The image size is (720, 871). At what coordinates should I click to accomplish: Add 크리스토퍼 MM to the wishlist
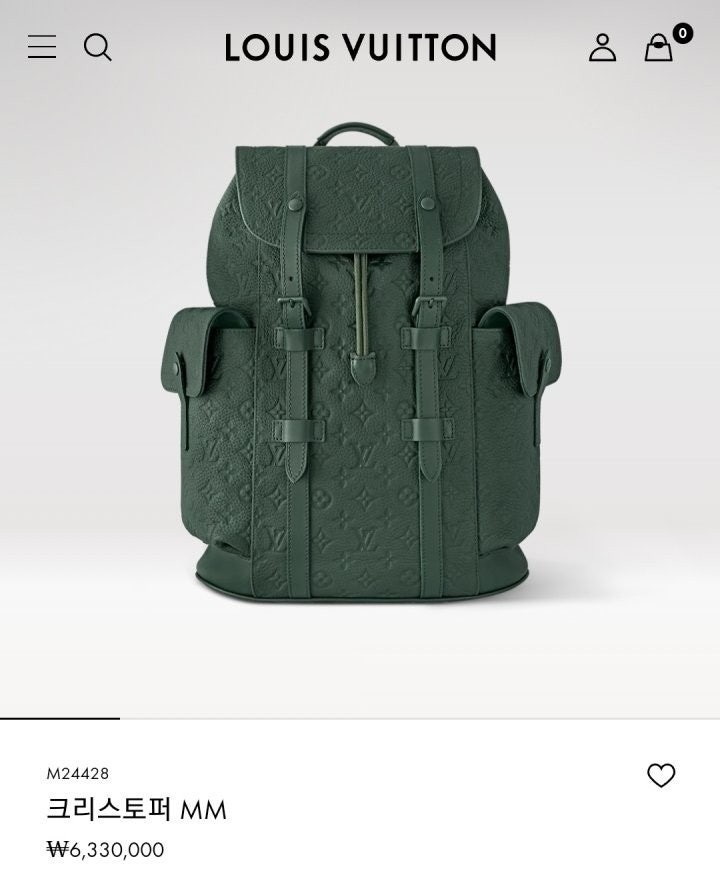(661, 775)
